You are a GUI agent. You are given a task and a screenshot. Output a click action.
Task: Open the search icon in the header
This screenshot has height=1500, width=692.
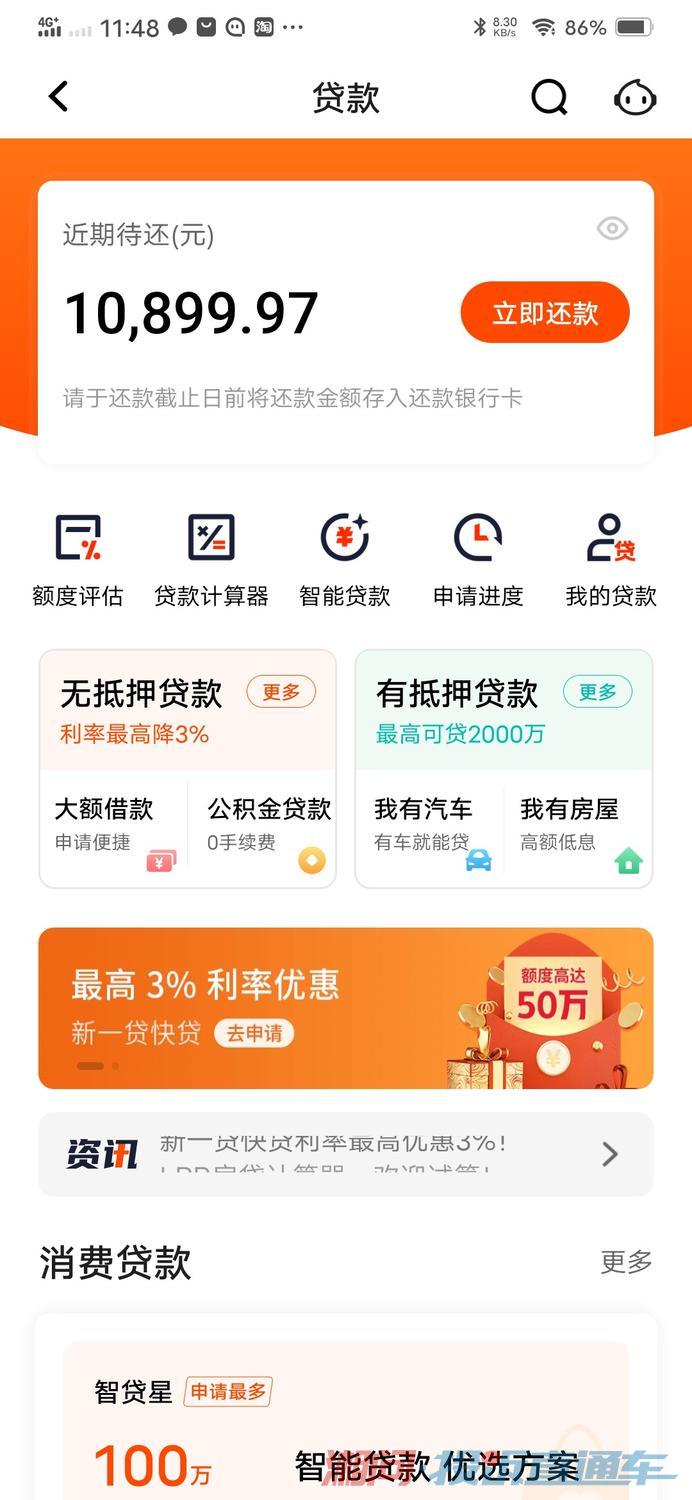(x=548, y=97)
